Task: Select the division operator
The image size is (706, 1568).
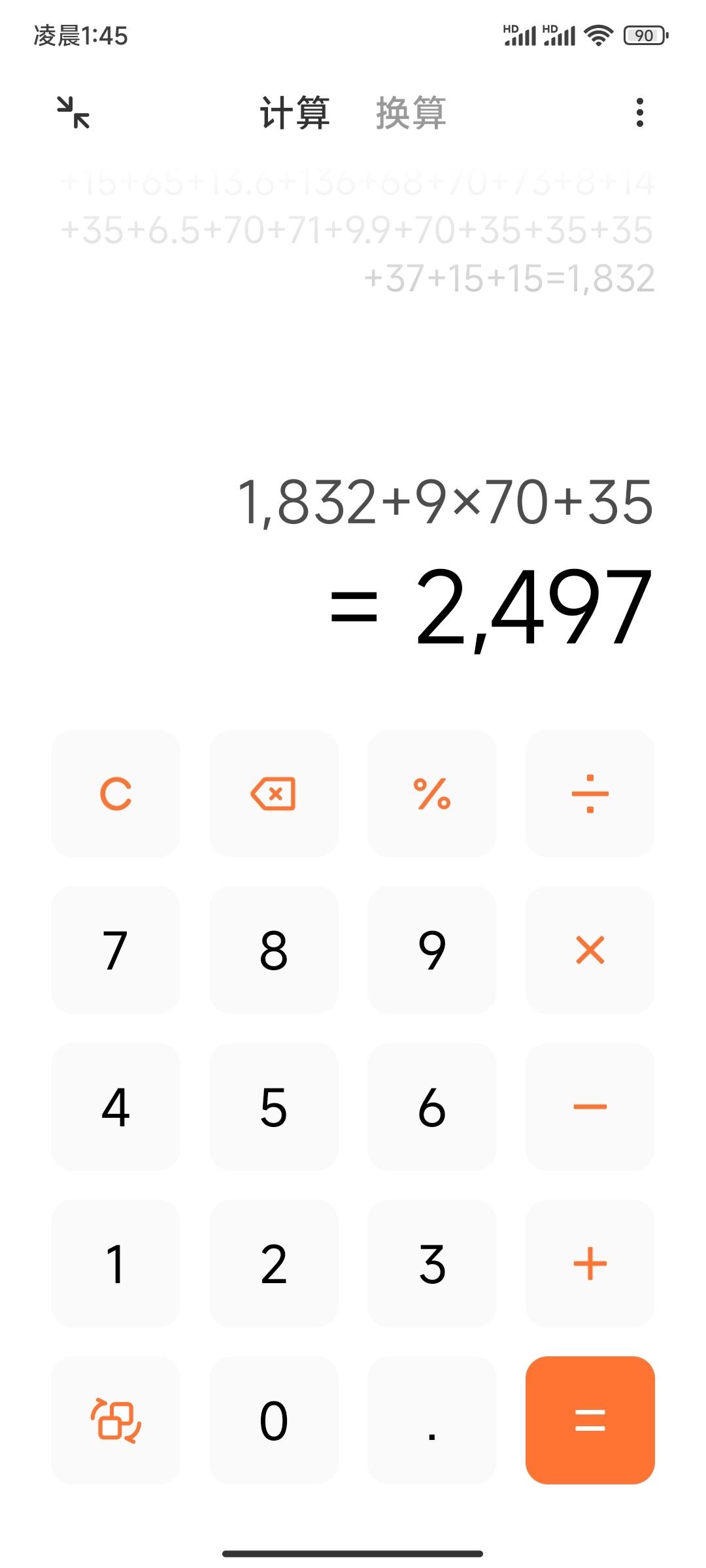Action: click(x=590, y=793)
